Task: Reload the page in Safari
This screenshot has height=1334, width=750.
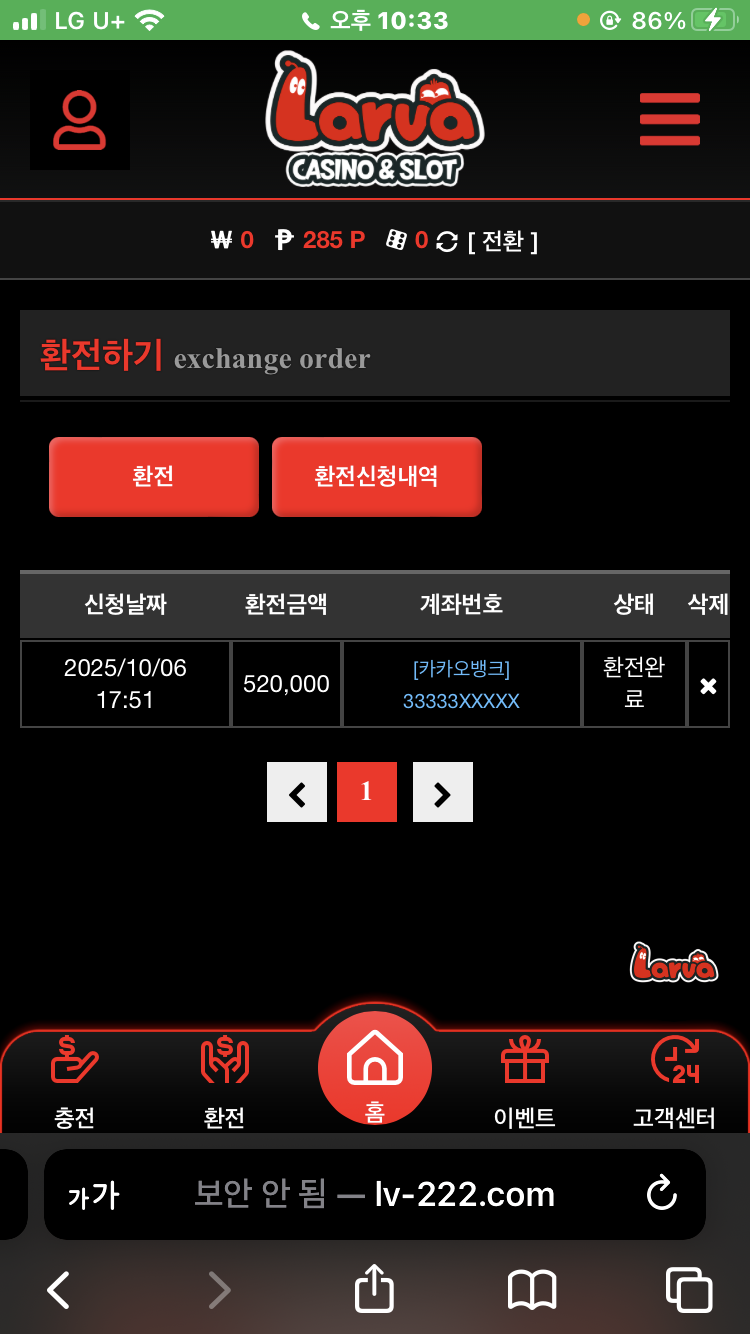Action: pos(661,1194)
